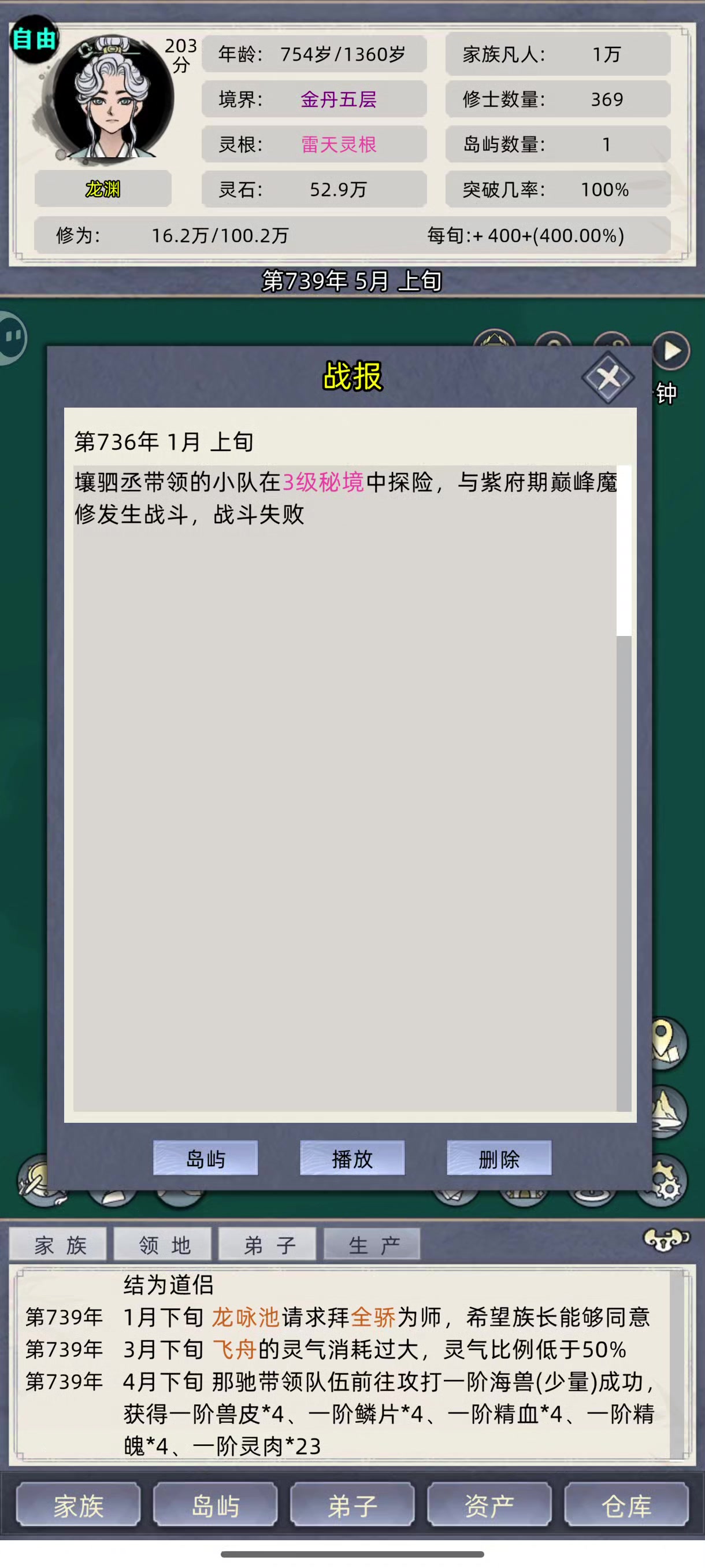Go to the 资产 bottom section
Viewport: 705px width, 1568px height.
489,1506
